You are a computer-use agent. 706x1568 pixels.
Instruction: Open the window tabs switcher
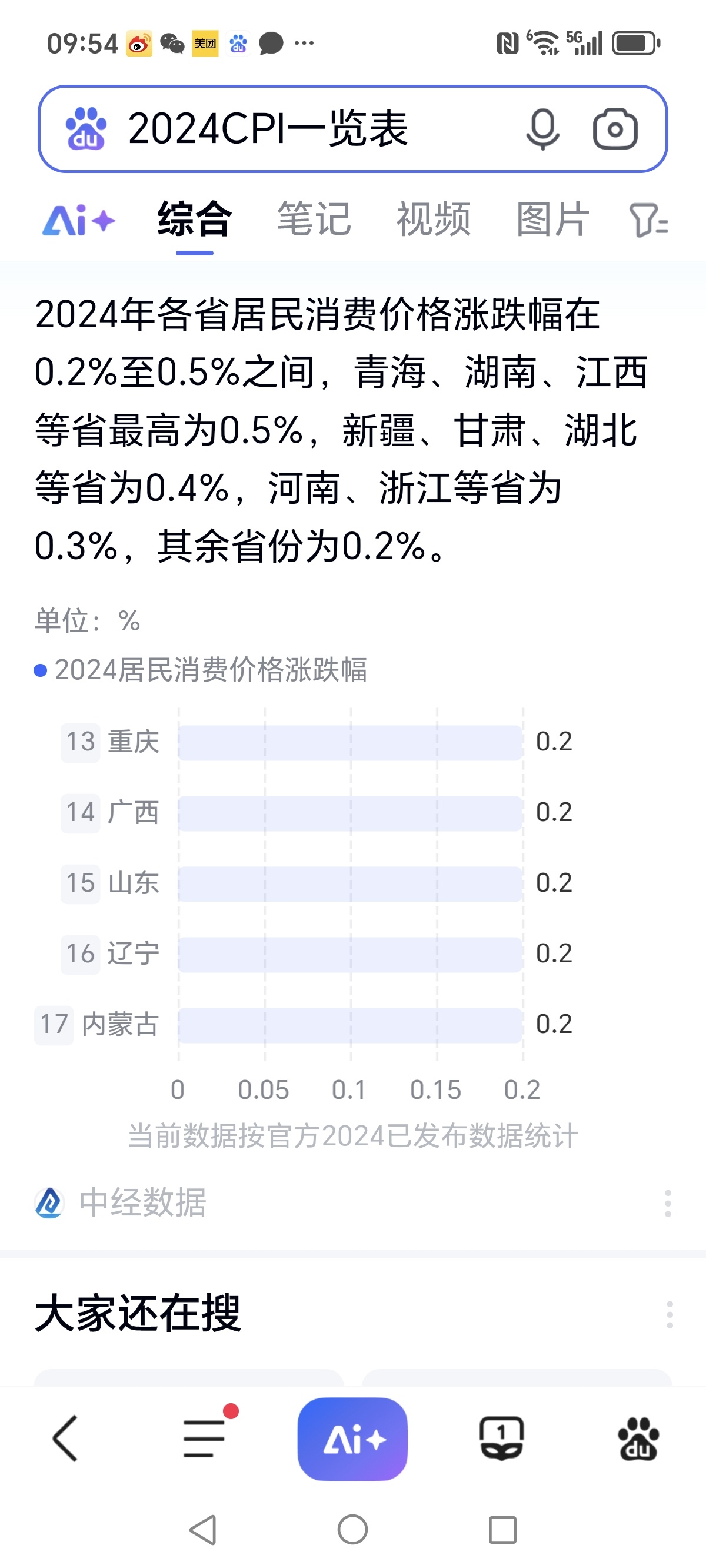click(501, 1439)
